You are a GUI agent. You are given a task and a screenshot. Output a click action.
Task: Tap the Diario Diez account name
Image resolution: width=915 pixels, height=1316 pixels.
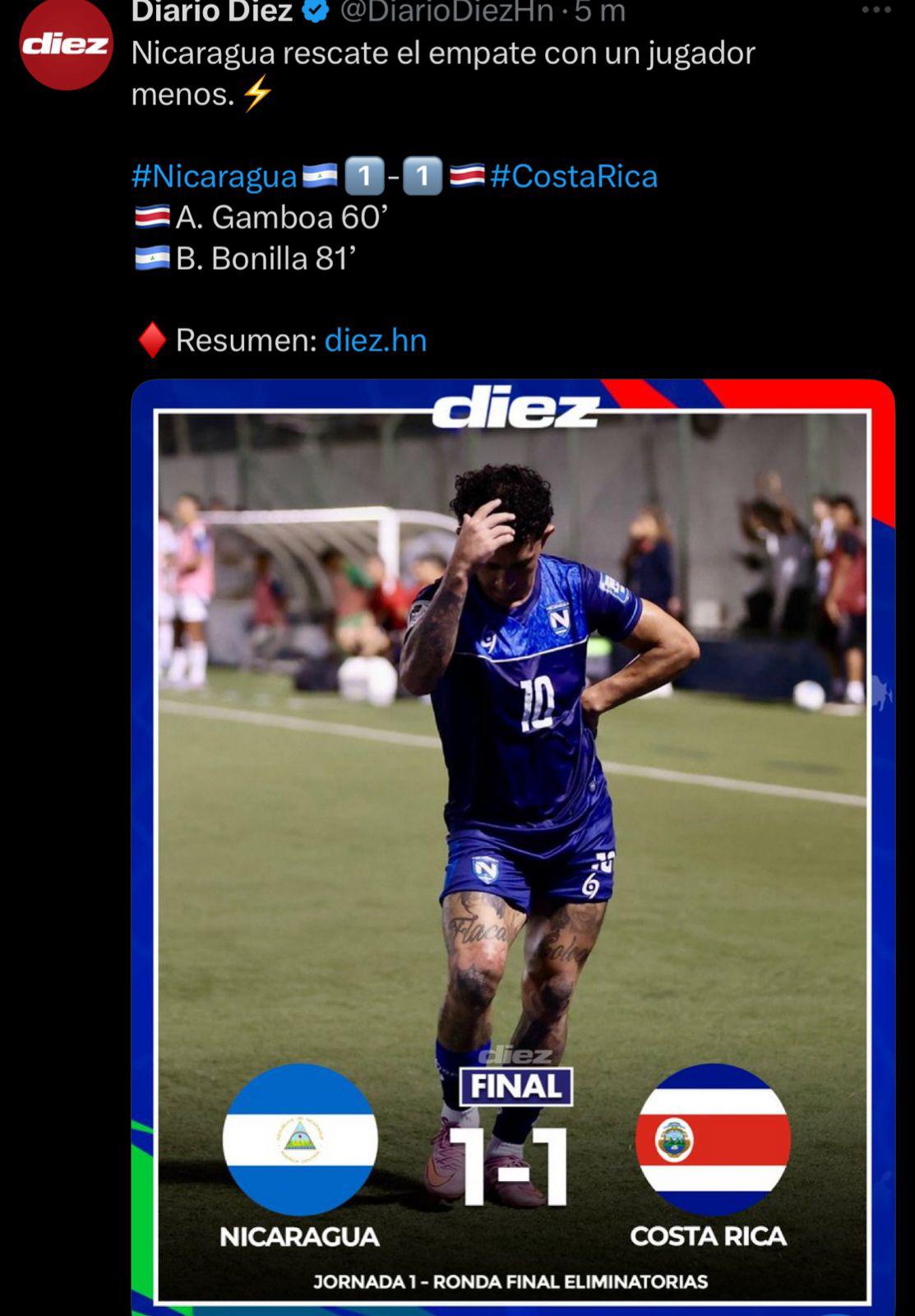211,12
